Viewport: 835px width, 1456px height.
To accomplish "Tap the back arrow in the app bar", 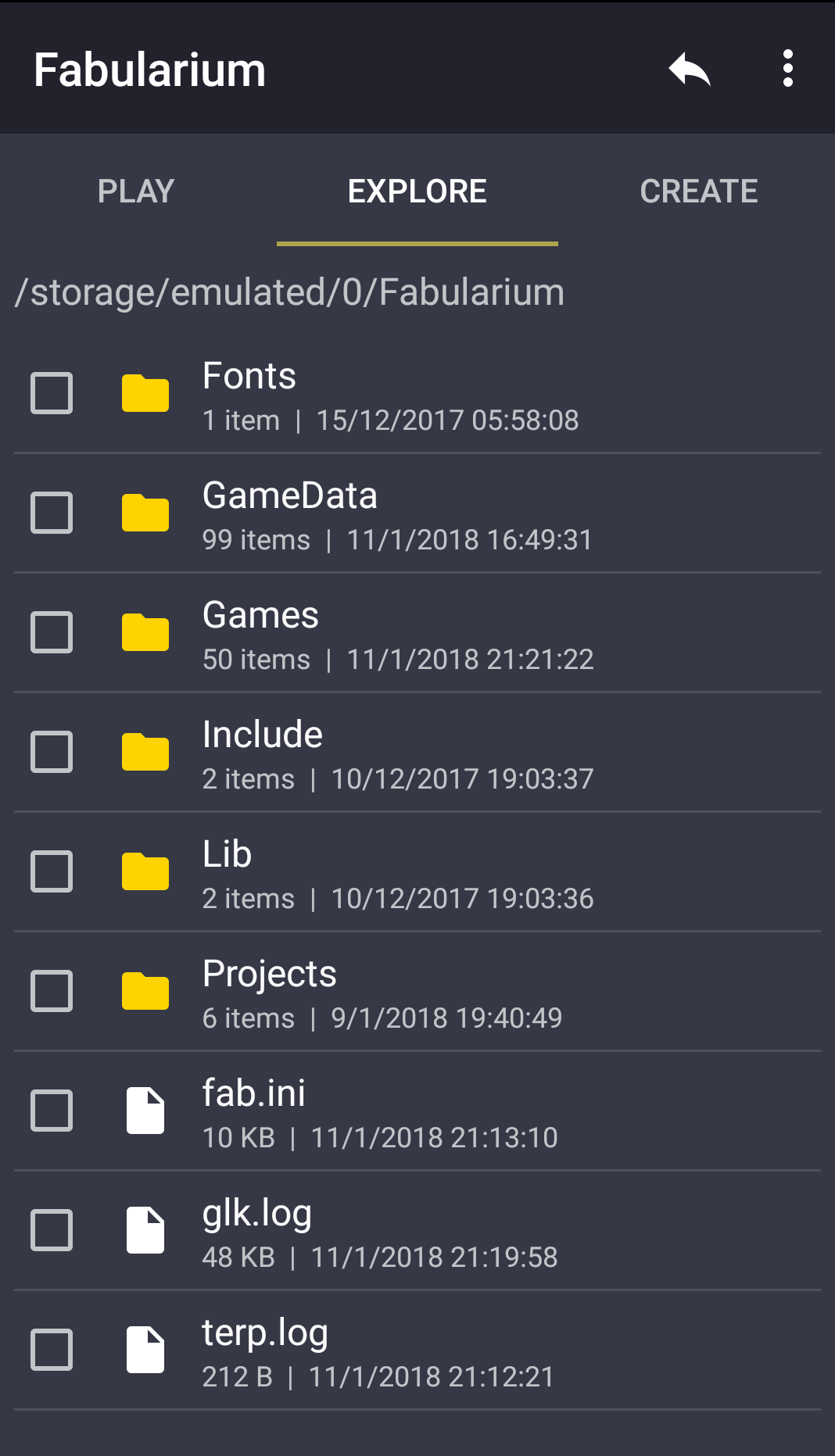I will (x=690, y=70).
